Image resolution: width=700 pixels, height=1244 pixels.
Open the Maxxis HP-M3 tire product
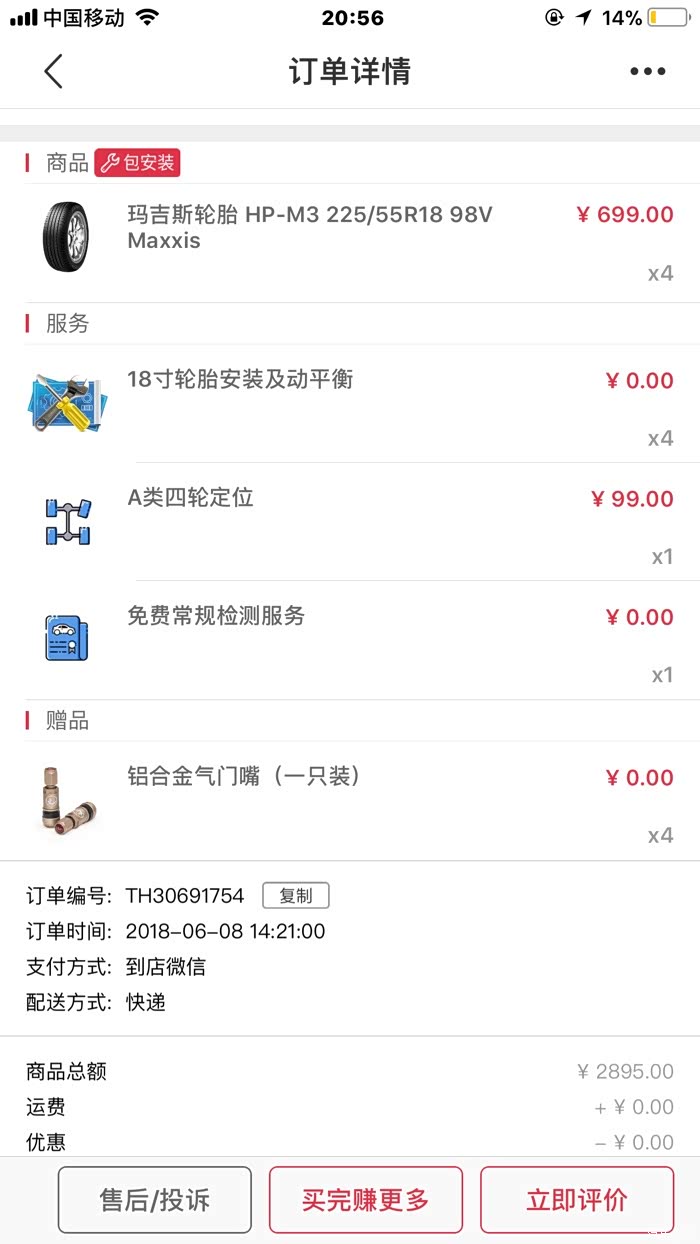[309, 227]
